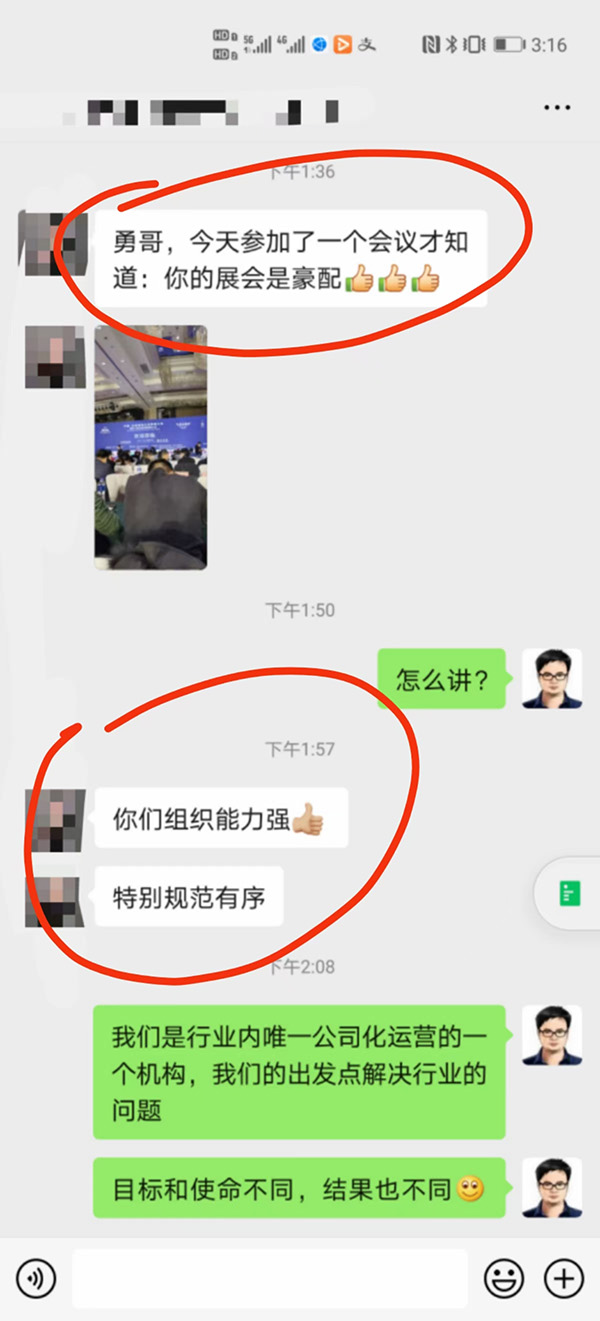Open the emoji sticker panel
This screenshot has height=1321, width=600.
pyautogui.click(x=504, y=1277)
